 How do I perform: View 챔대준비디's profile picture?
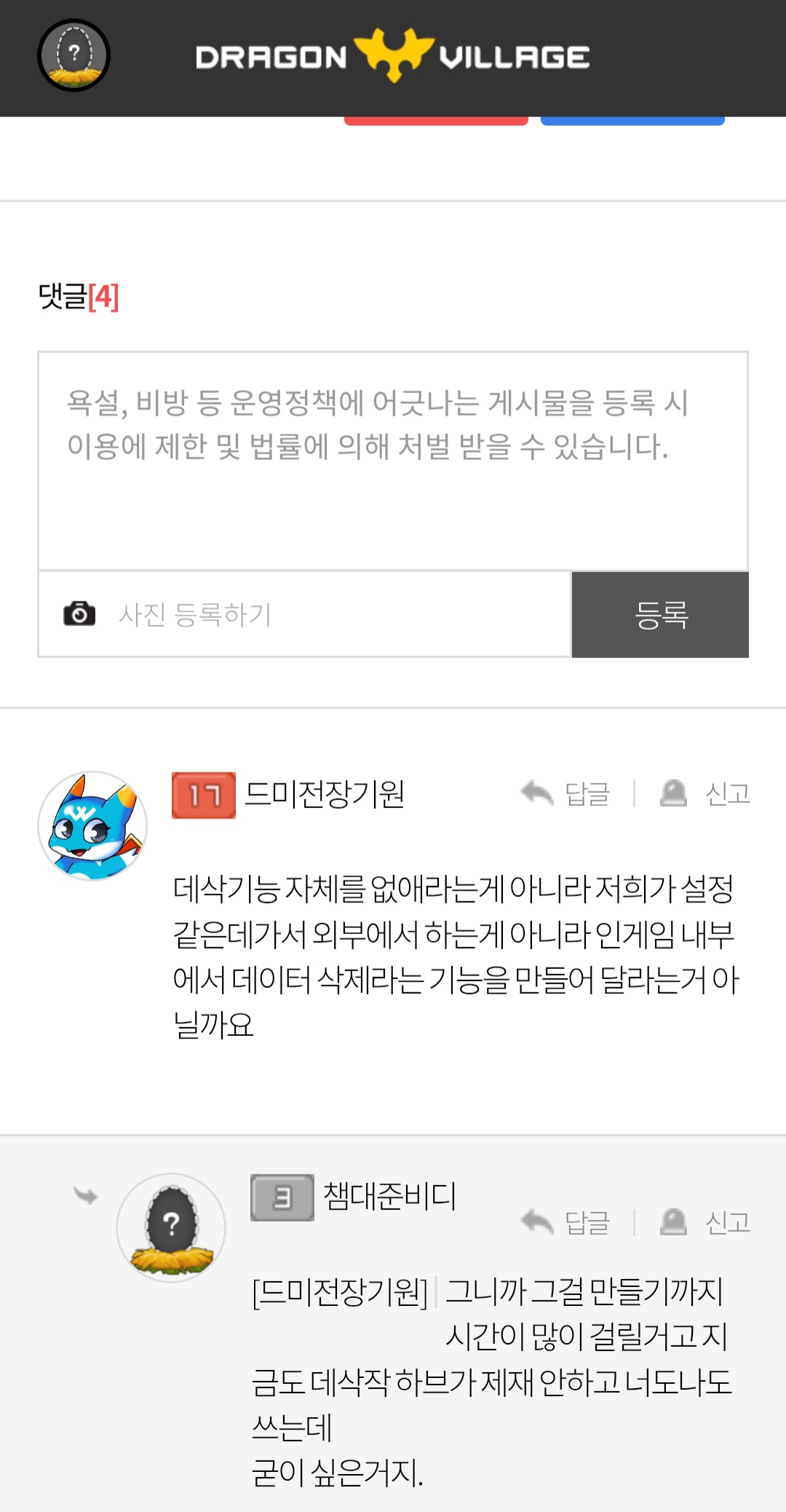point(171,1227)
